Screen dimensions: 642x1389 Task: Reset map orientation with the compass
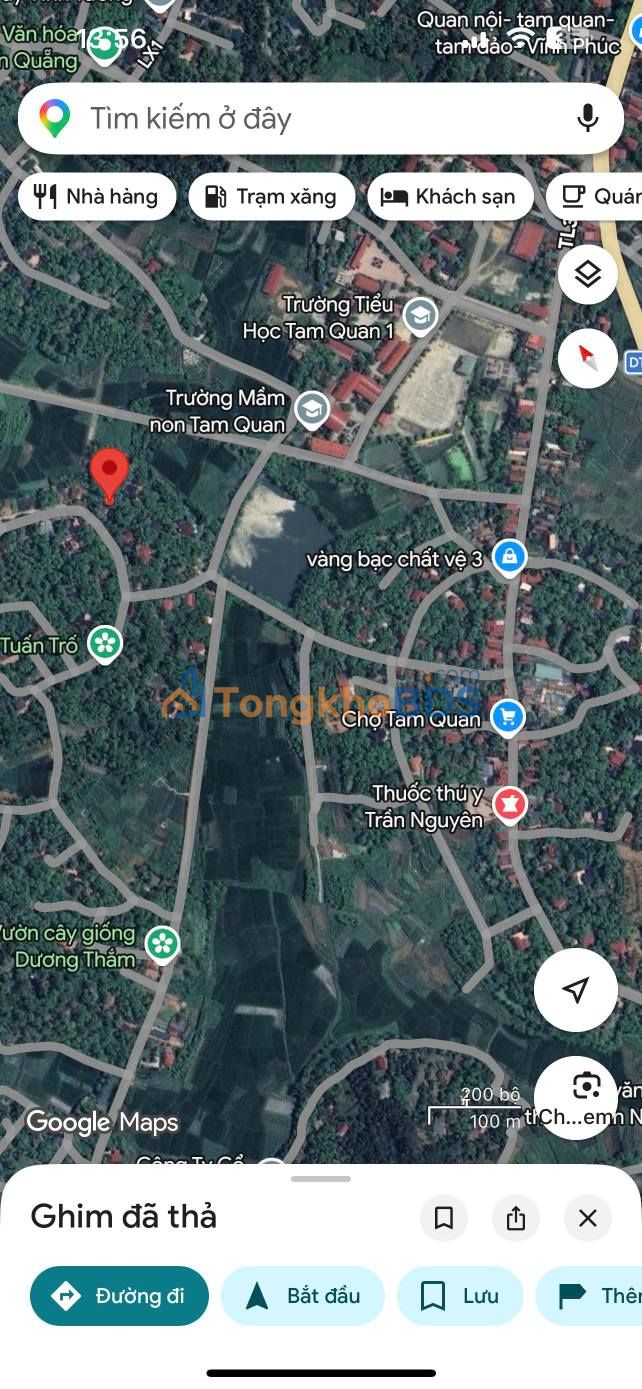588,357
